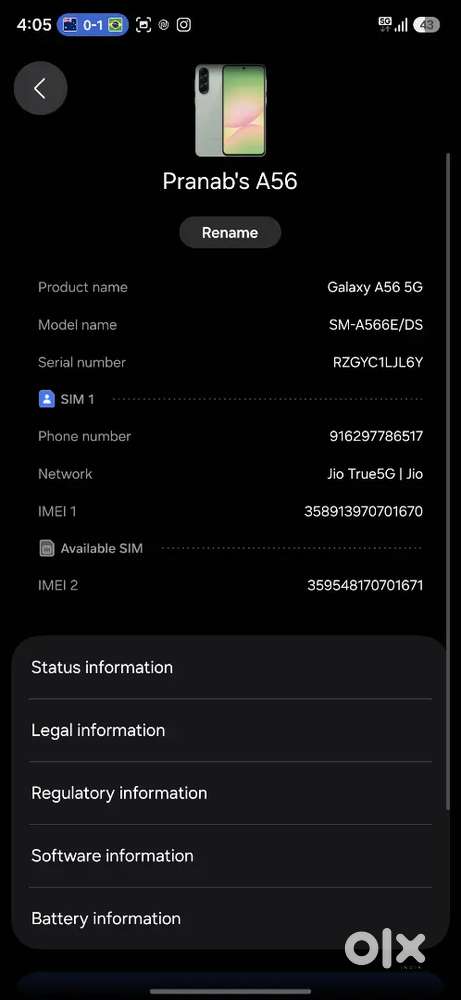Image resolution: width=461 pixels, height=1000 pixels.
Task: Open Software information
Action: 230,855
